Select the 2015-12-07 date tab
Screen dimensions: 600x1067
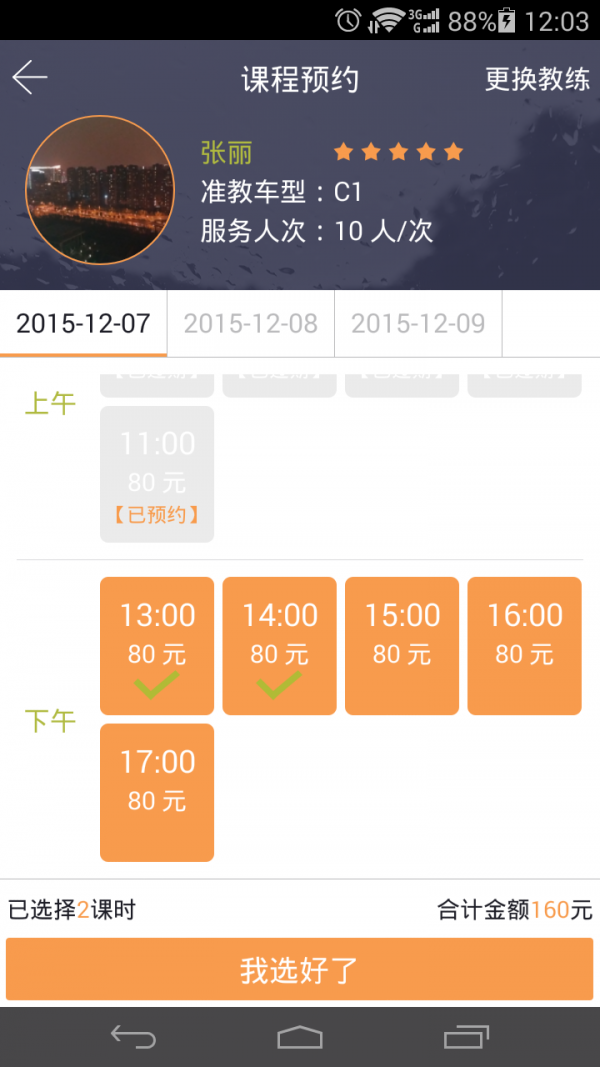[x=84, y=323]
